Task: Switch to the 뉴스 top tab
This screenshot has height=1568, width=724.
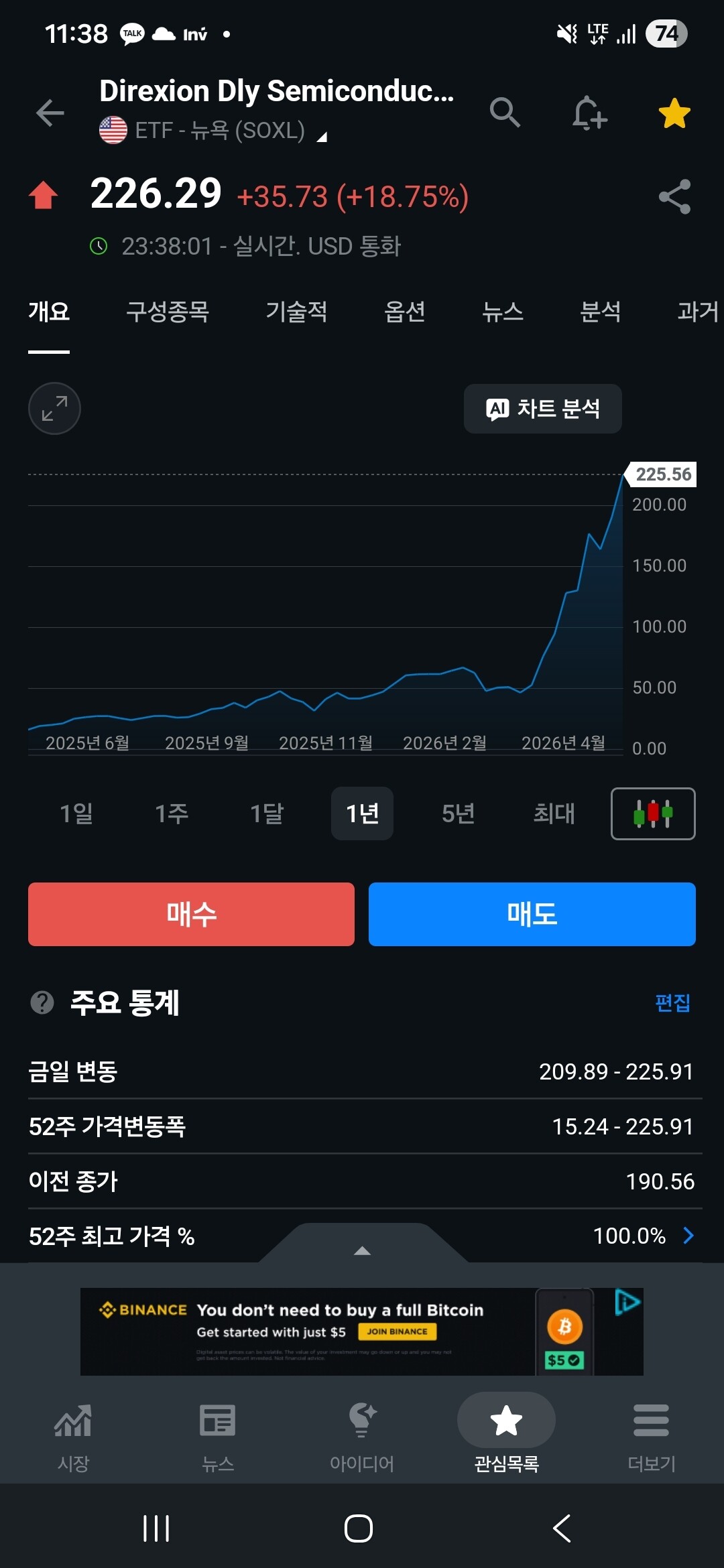Action: tap(503, 312)
